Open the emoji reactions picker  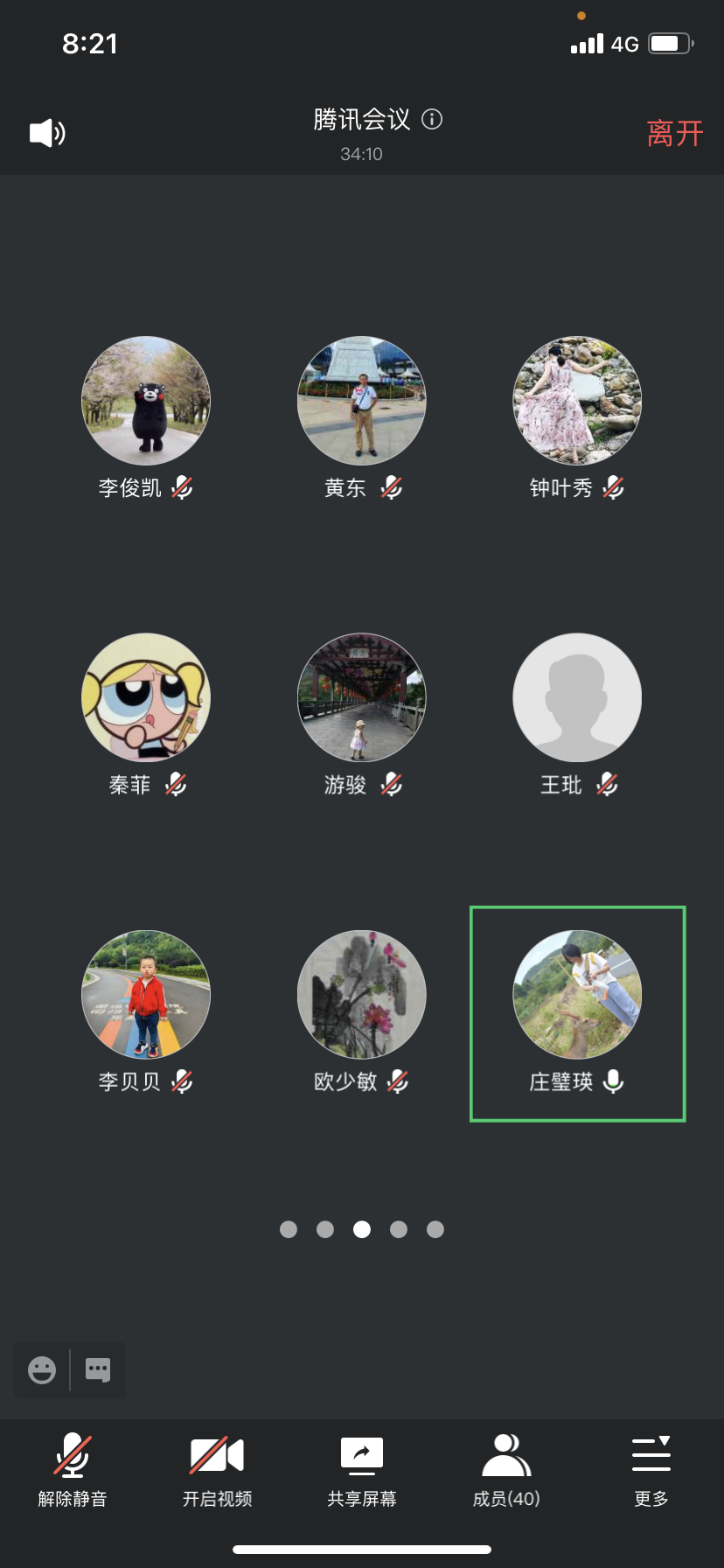tap(42, 1369)
